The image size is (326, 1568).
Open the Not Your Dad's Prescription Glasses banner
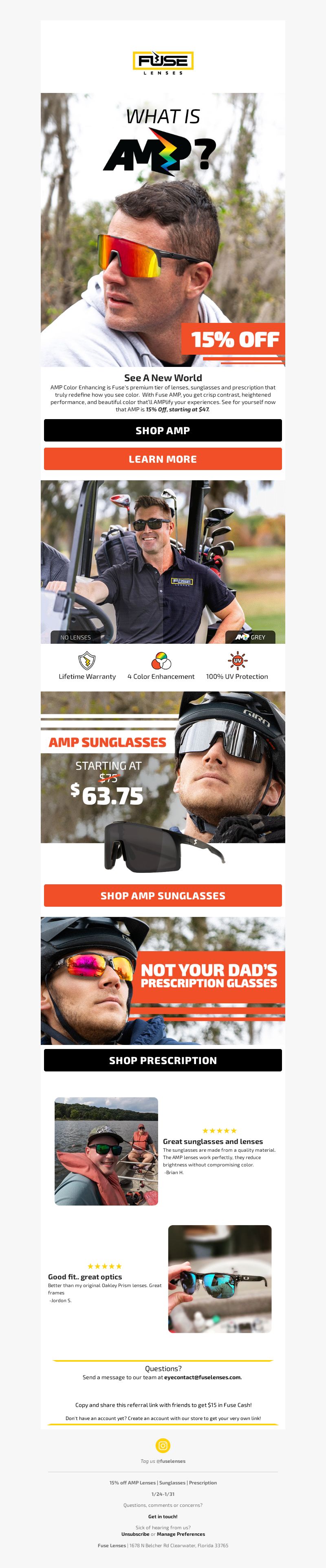tap(163, 980)
